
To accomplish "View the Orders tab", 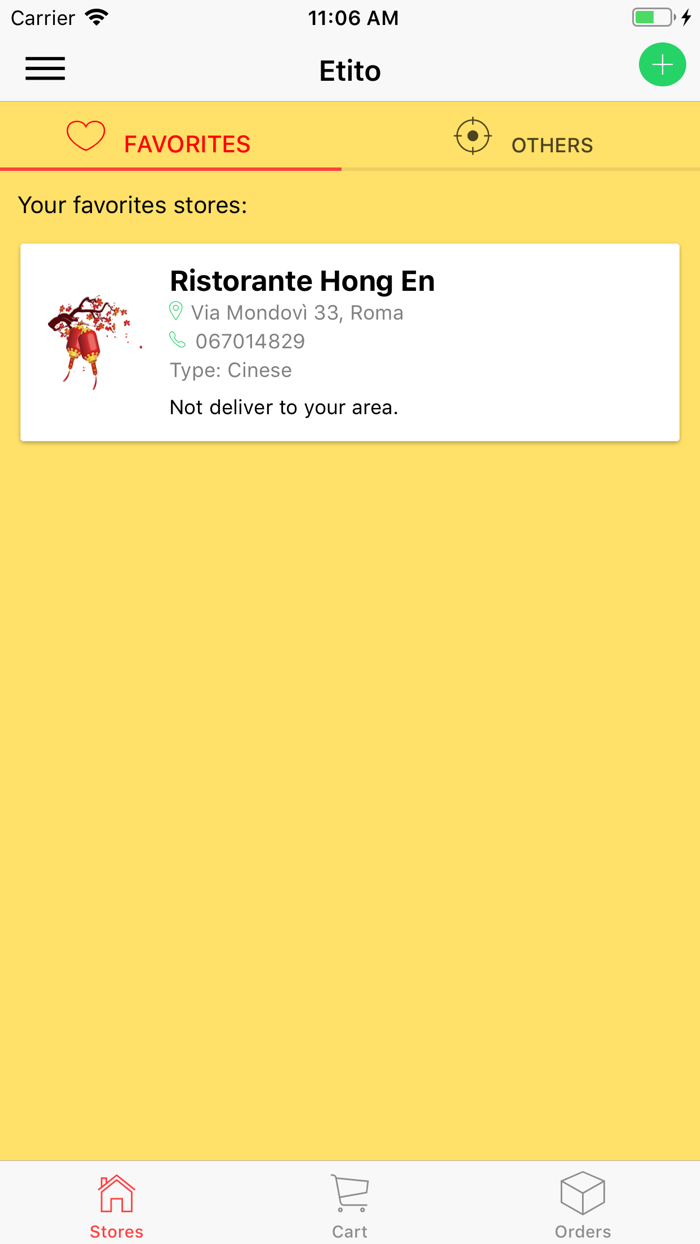I will tap(583, 1205).
